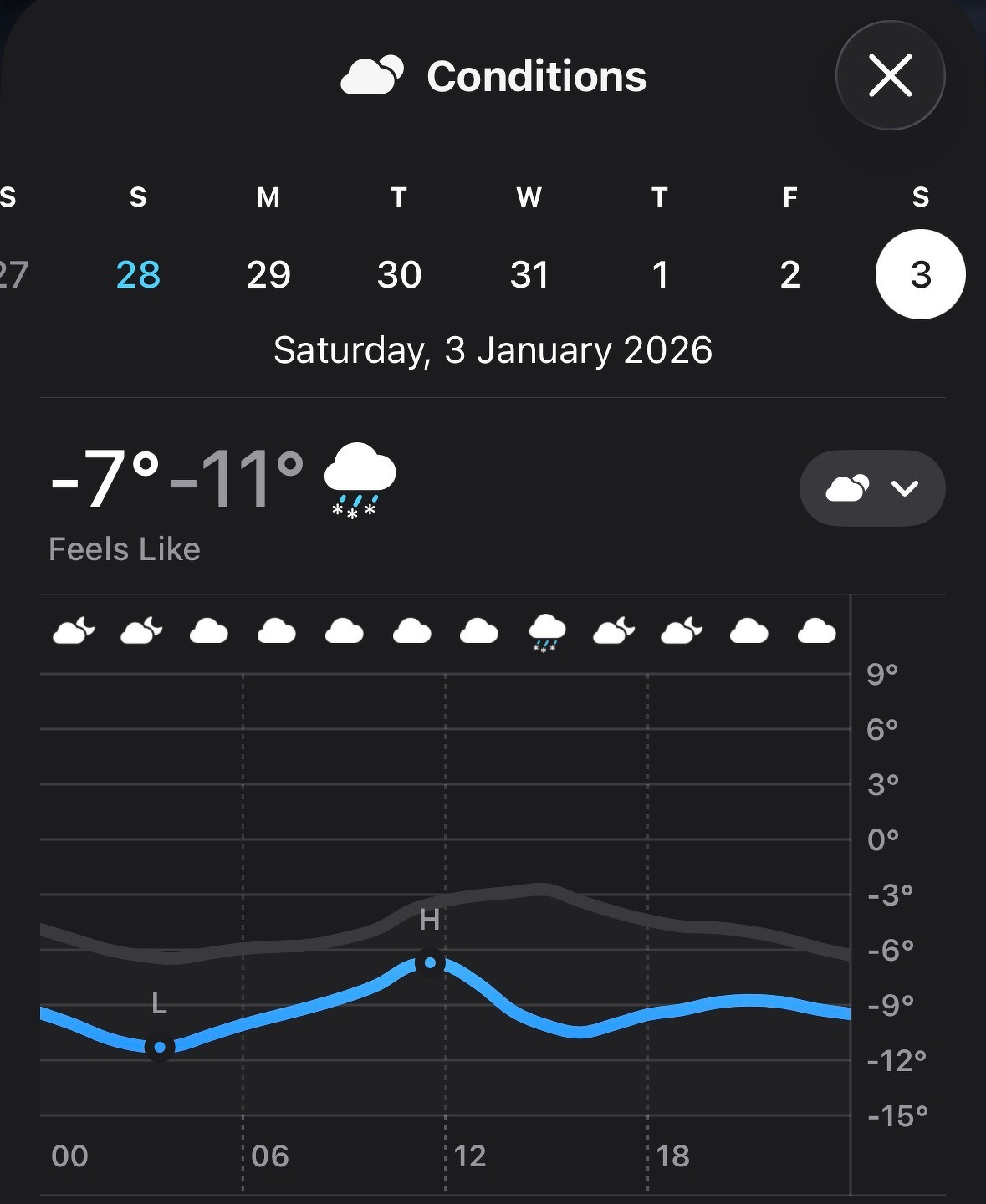Show conditions for Tuesday 30

tap(399, 274)
